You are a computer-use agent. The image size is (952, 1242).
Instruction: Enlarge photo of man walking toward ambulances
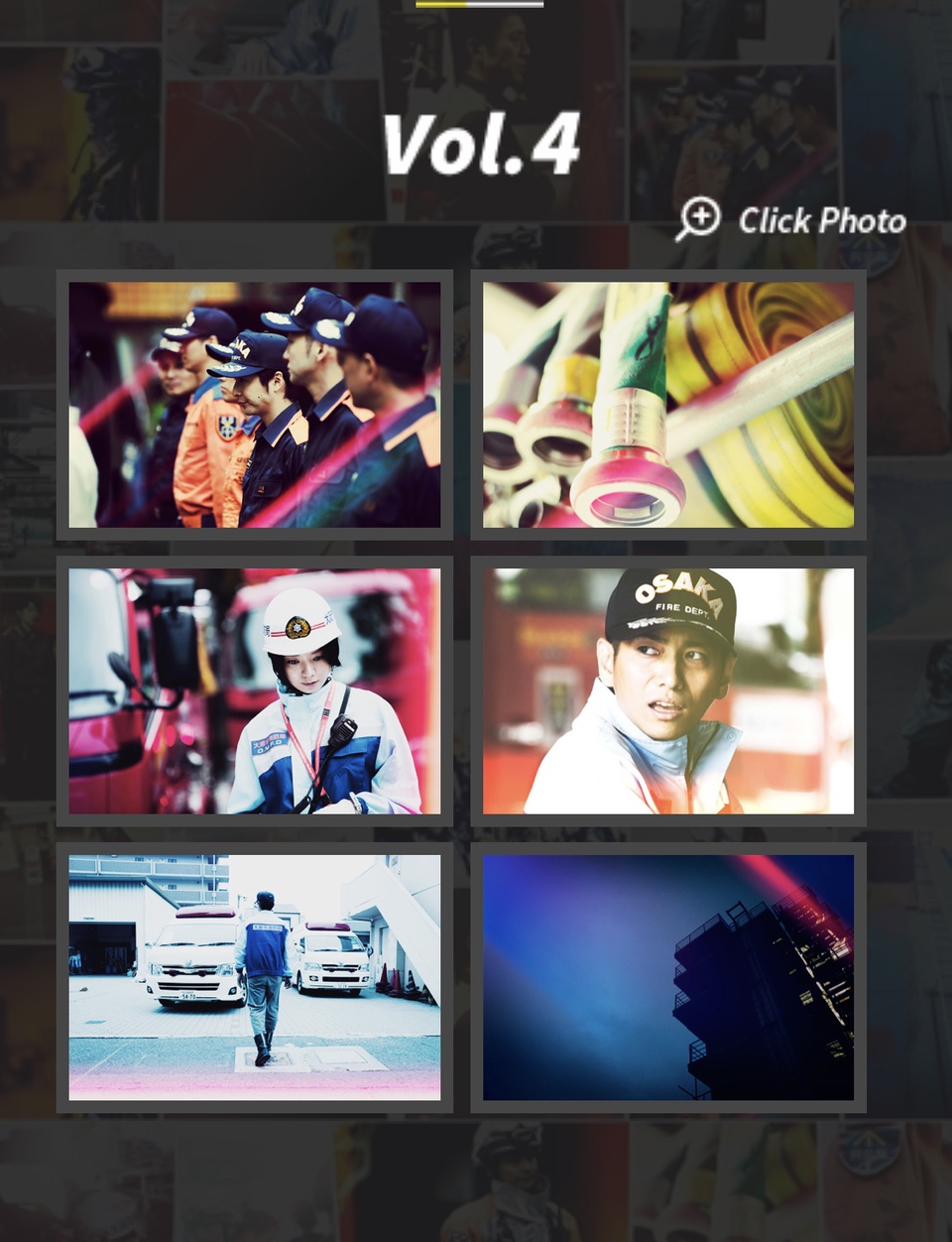[254, 977]
